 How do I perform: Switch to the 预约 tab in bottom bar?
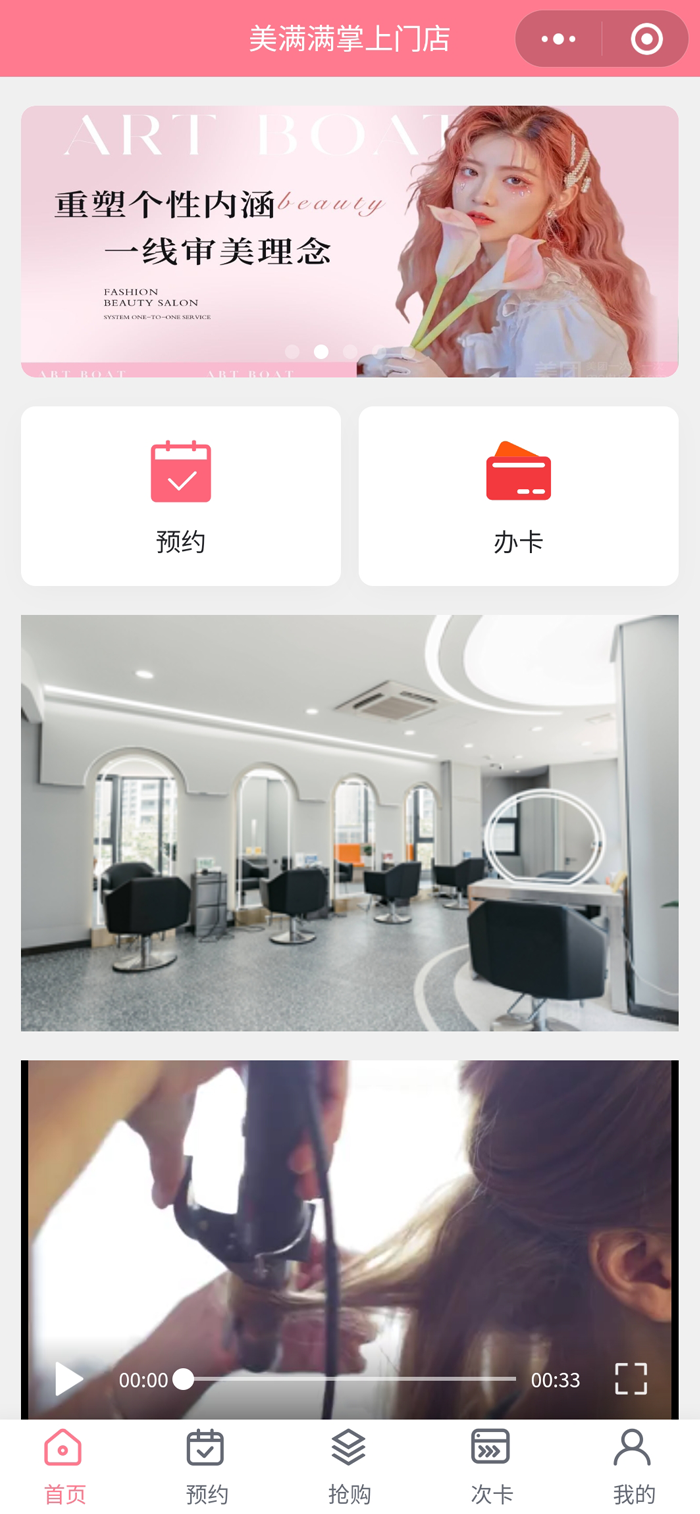point(207,1467)
